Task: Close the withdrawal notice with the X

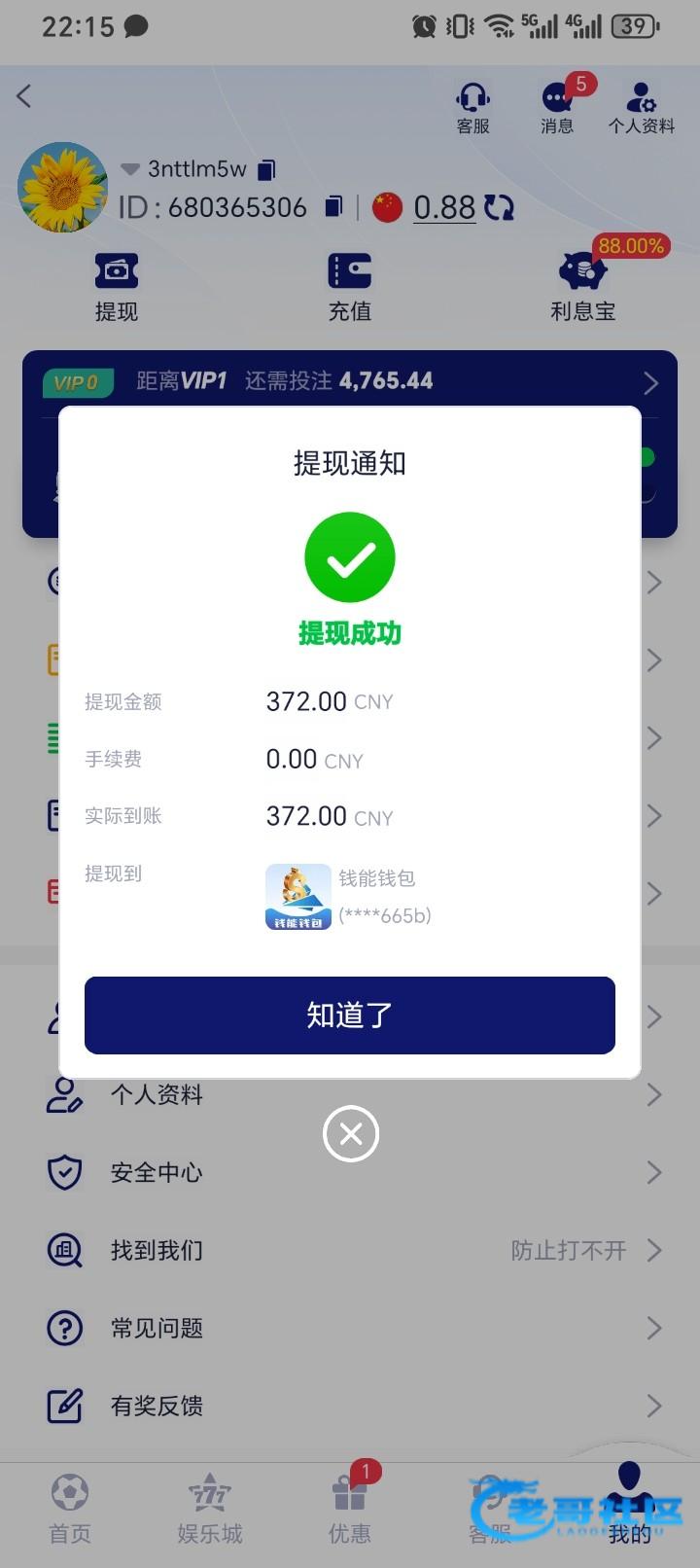Action: tap(350, 1133)
